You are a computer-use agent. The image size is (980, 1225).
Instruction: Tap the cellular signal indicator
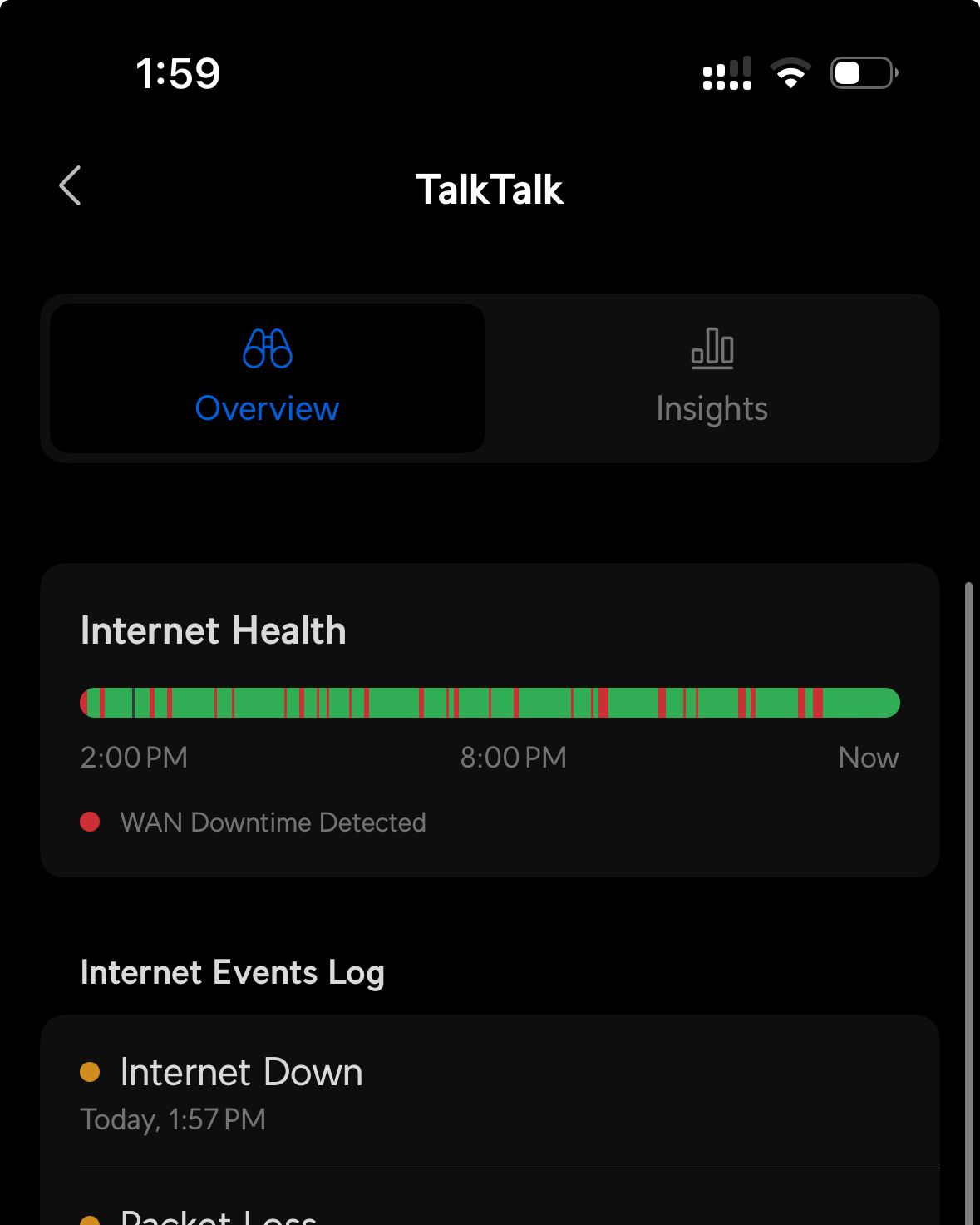(x=727, y=72)
